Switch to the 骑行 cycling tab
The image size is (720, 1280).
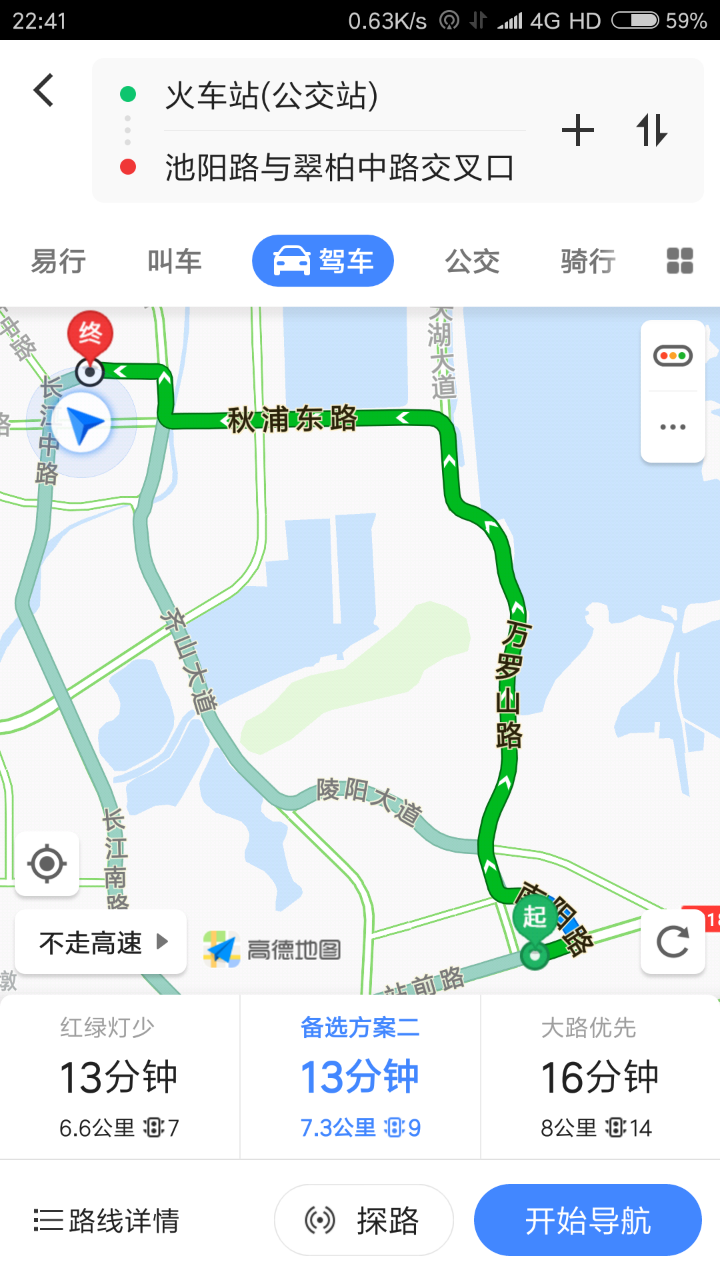[588, 261]
